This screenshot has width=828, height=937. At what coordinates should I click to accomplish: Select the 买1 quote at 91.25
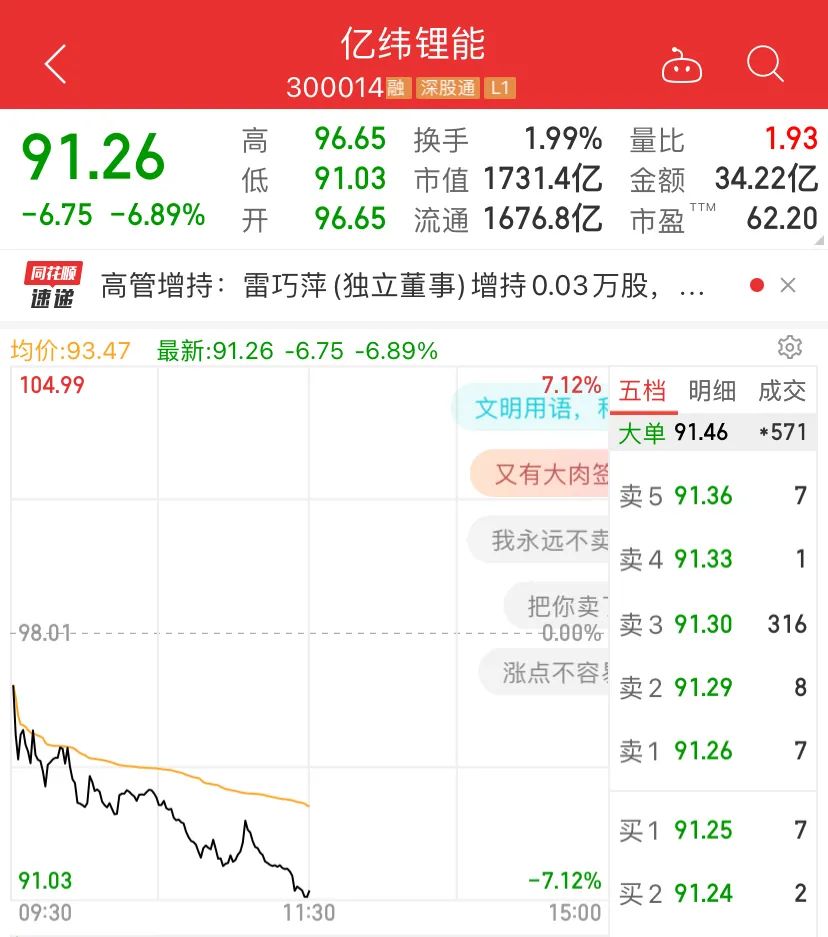pos(712,830)
